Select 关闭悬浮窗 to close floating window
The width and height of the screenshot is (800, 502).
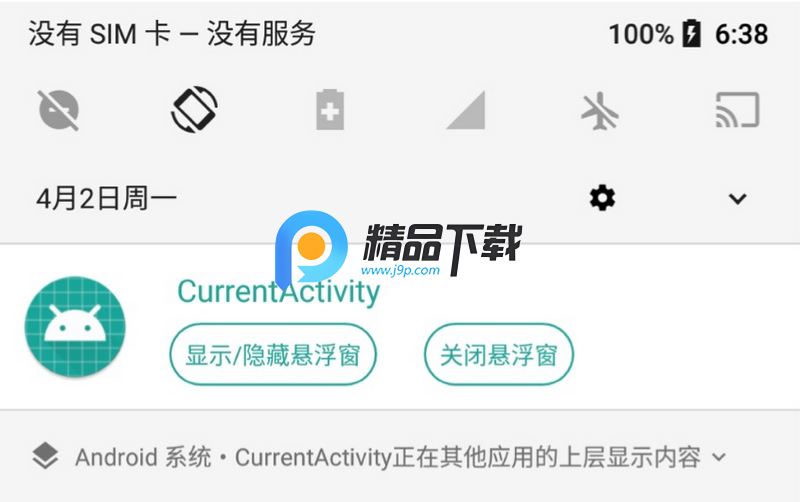point(499,355)
